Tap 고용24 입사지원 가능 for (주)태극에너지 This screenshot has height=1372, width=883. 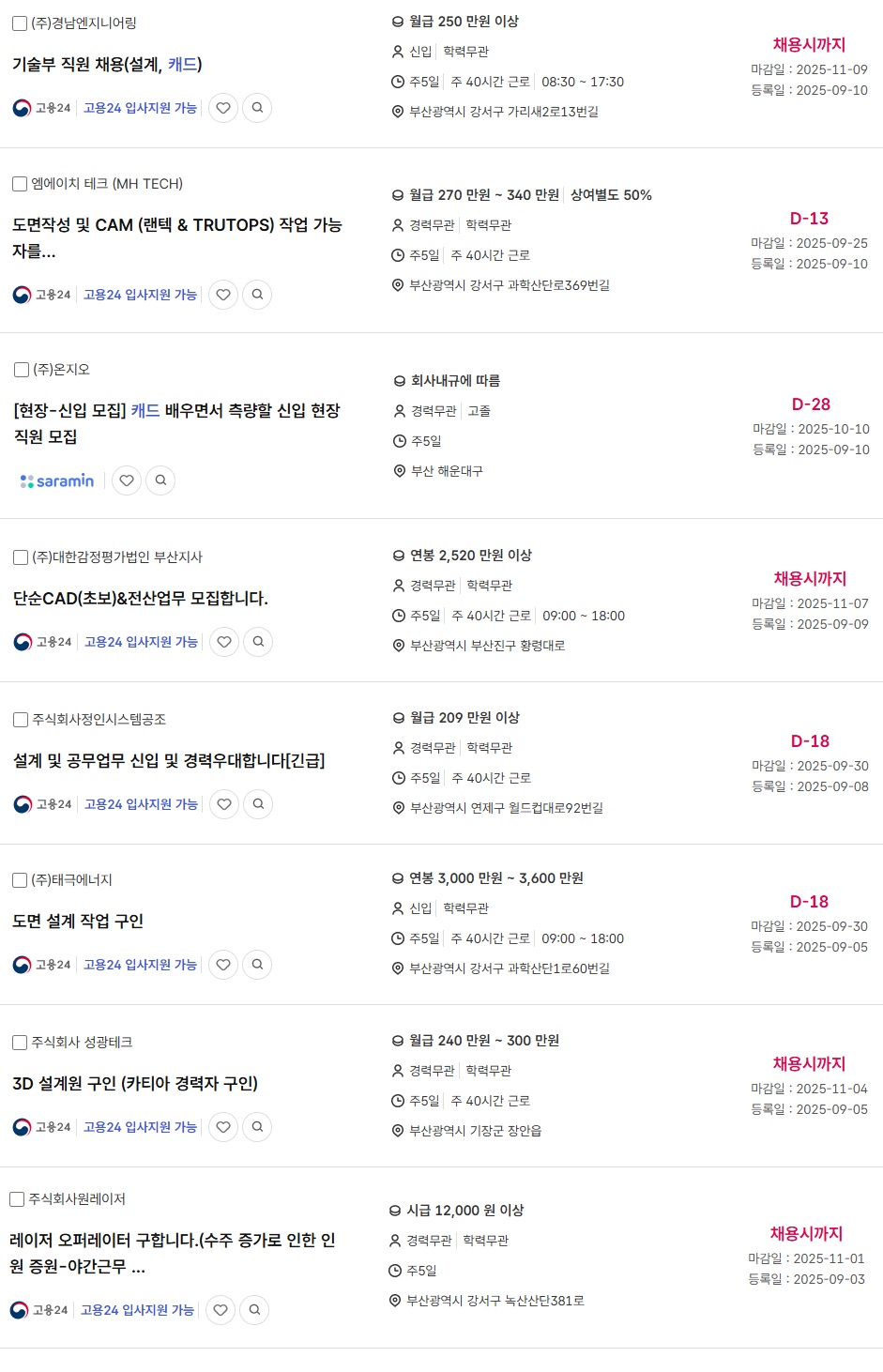pos(140,965)
